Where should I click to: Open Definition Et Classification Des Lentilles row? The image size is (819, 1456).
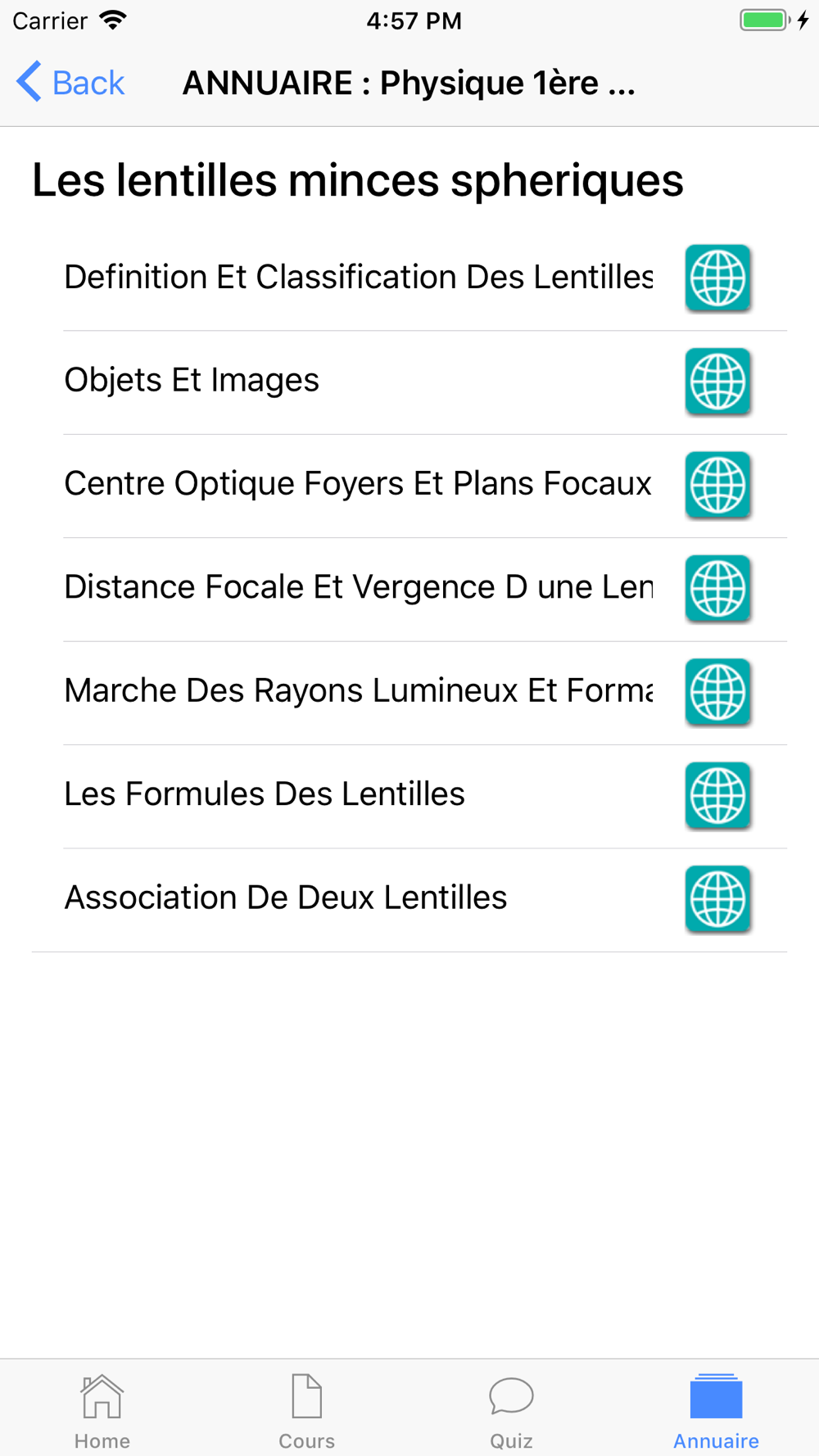pyautogui.click(x=409, y=278)
